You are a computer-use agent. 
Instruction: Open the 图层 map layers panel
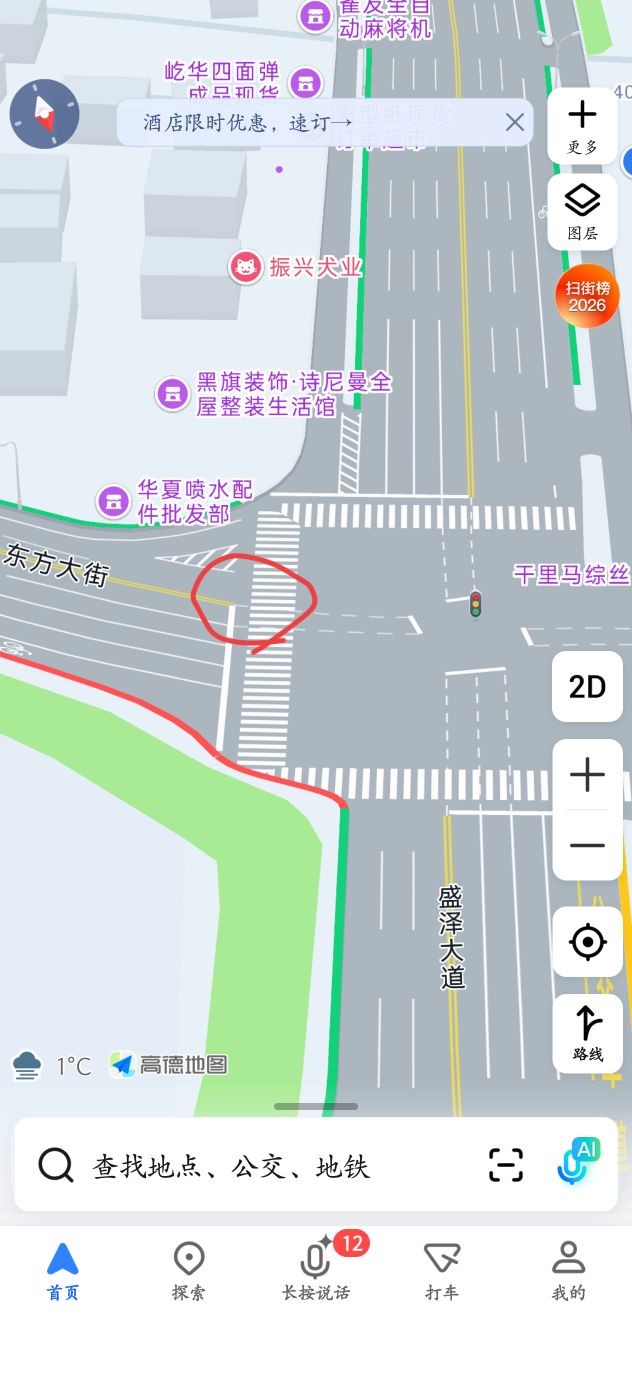click(x=582, y=211)
